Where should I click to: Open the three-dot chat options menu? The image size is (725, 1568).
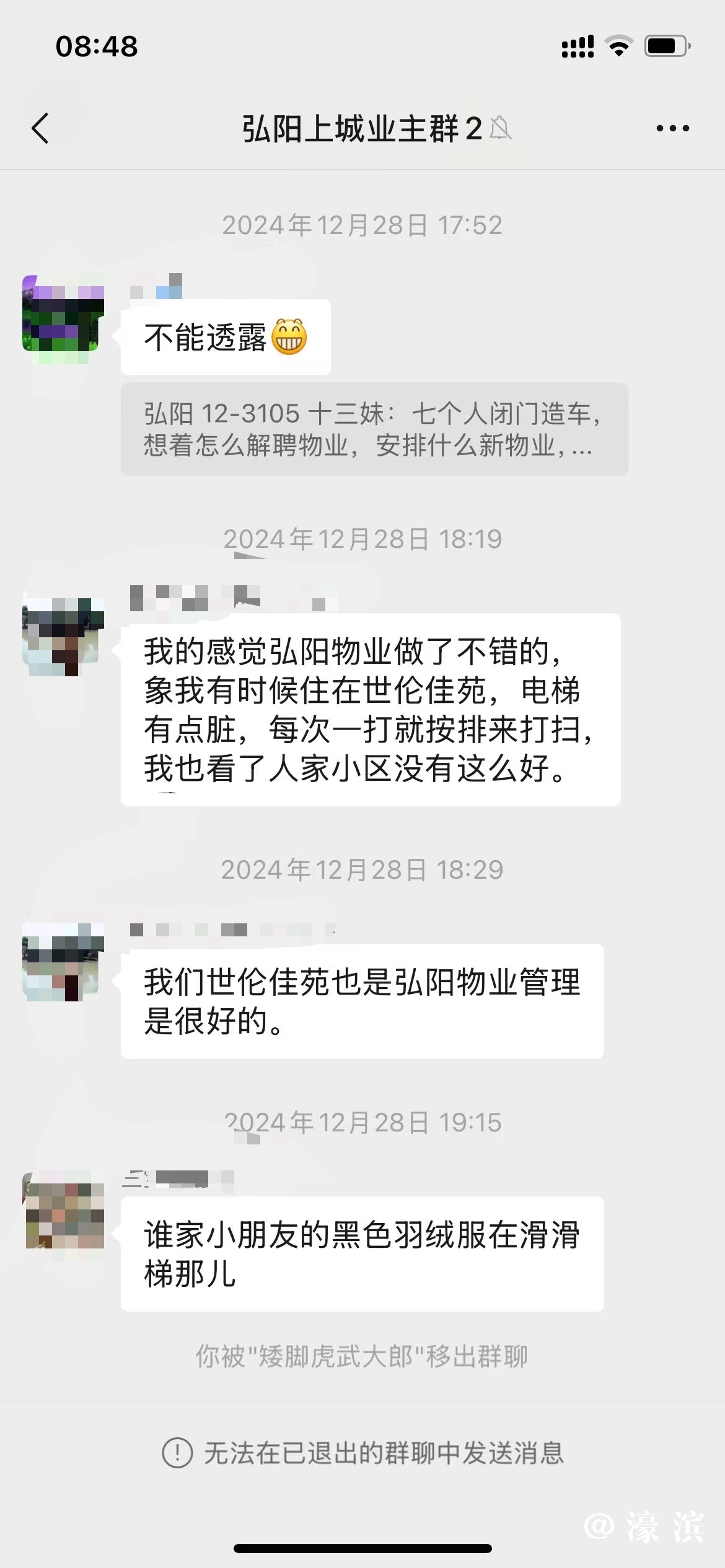coord(672,129)
